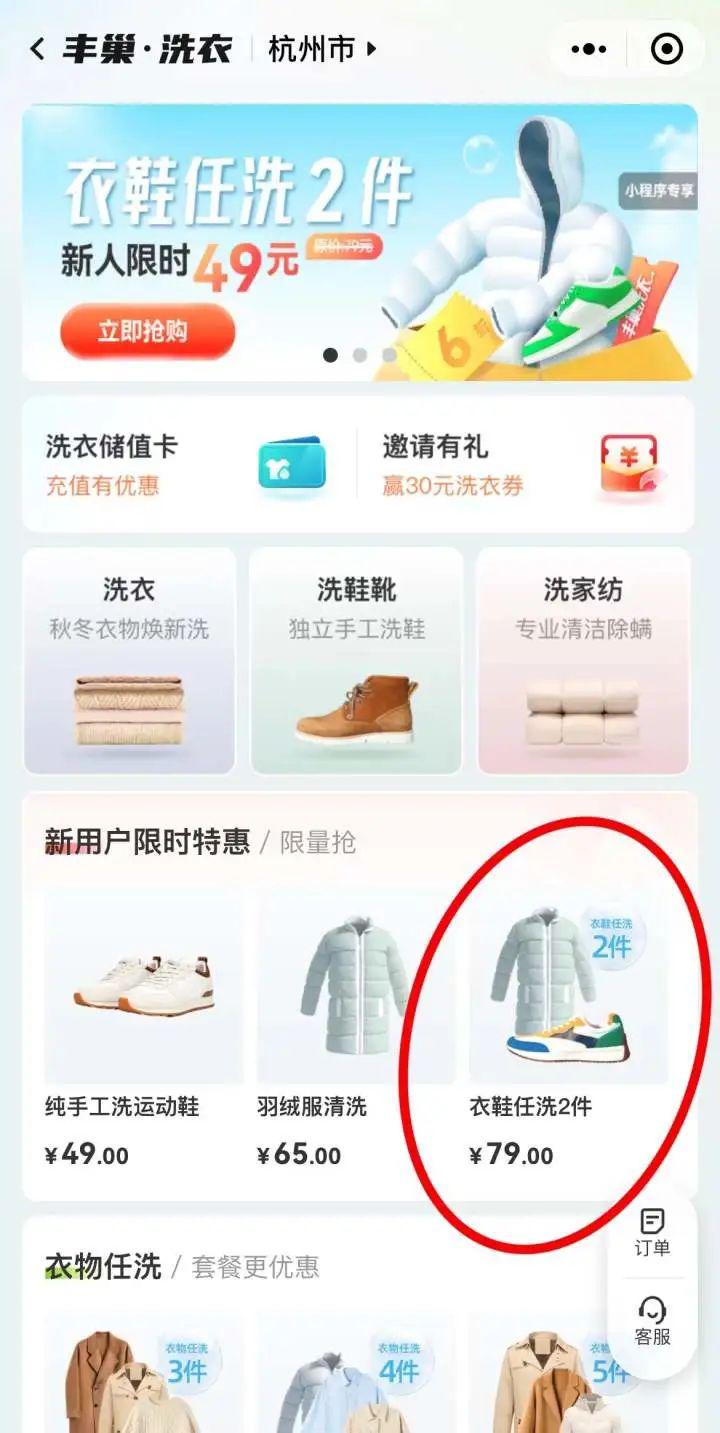Image resolution: width=720 pixels, height=1433 pixels.
Task: Contact 客服 customer service
Action: click(x=652, y=1320)
